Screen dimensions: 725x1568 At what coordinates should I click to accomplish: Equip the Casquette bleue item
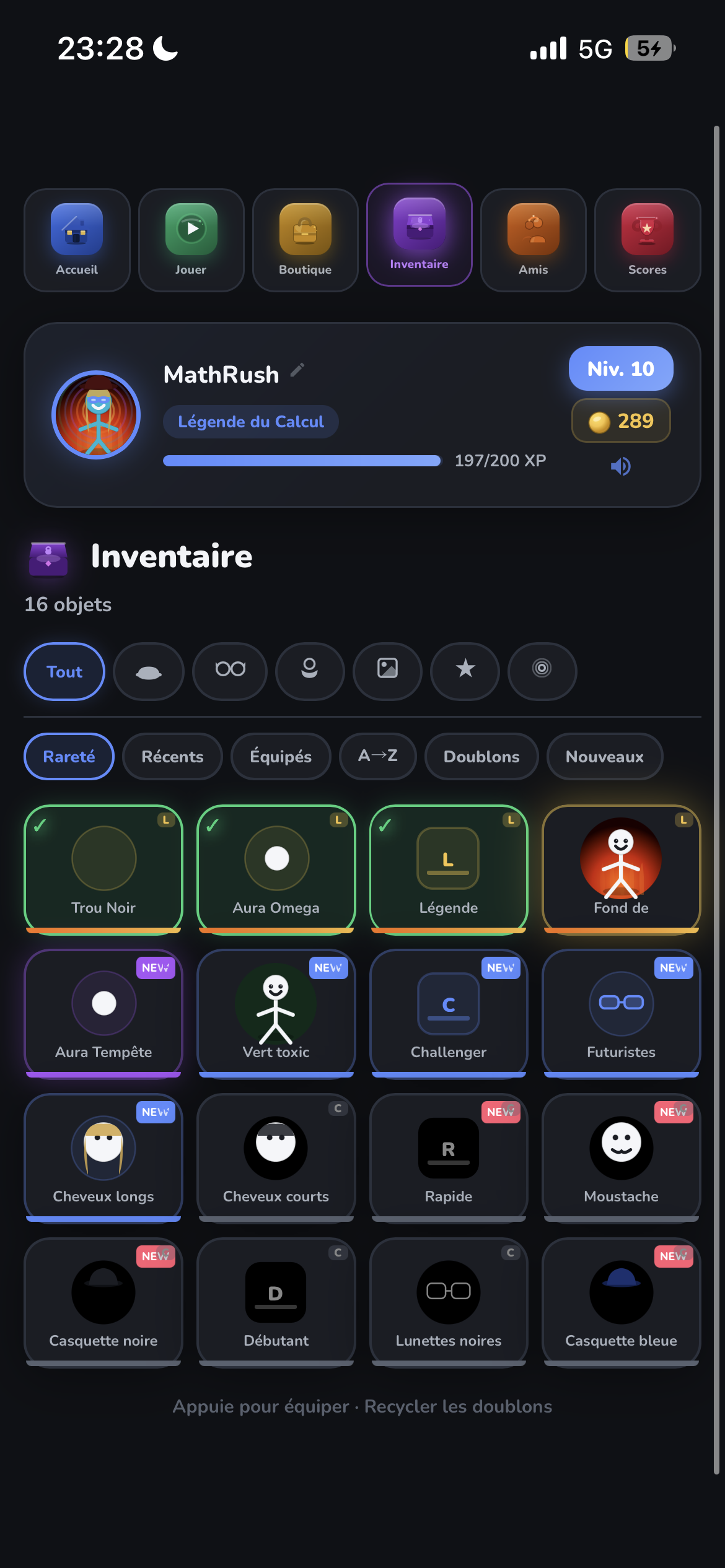(x=621, y=1302)
